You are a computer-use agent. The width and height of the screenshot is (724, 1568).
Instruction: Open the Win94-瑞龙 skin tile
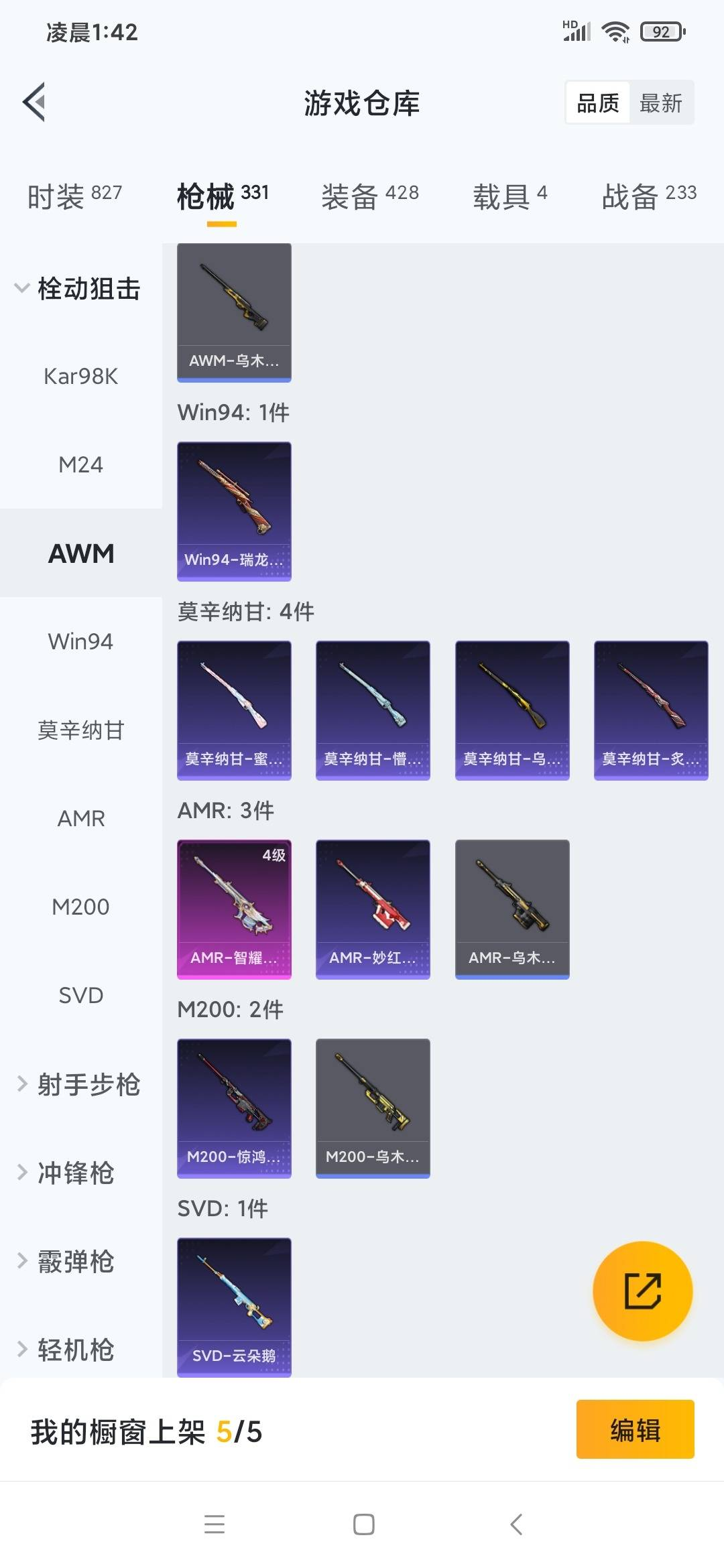234,511
